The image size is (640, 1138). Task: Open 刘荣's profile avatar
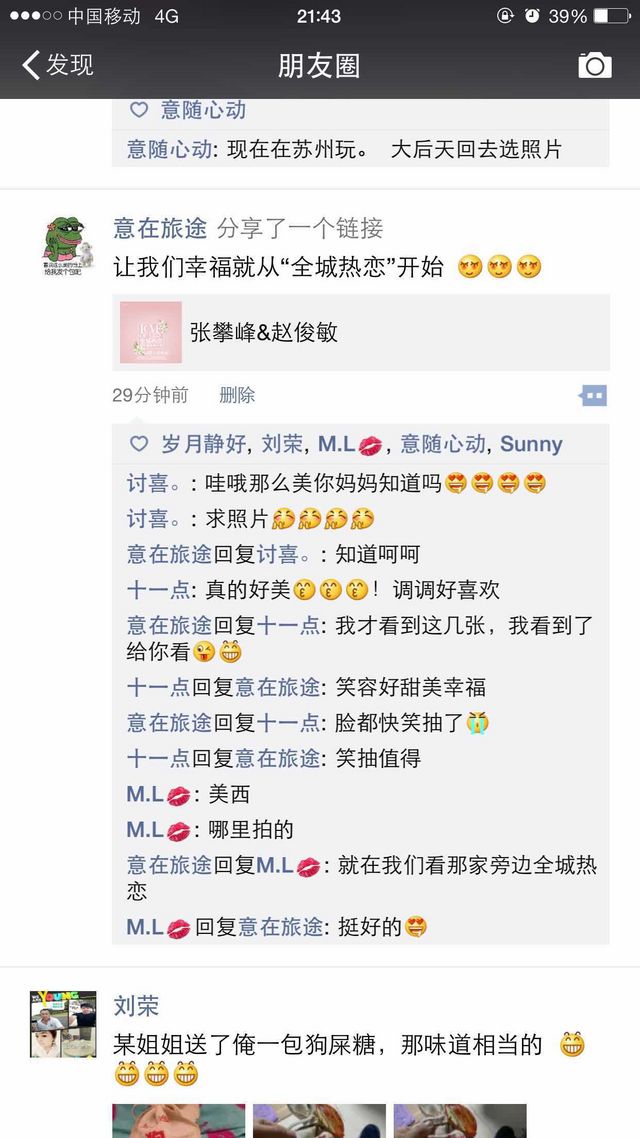point(63,1024)
